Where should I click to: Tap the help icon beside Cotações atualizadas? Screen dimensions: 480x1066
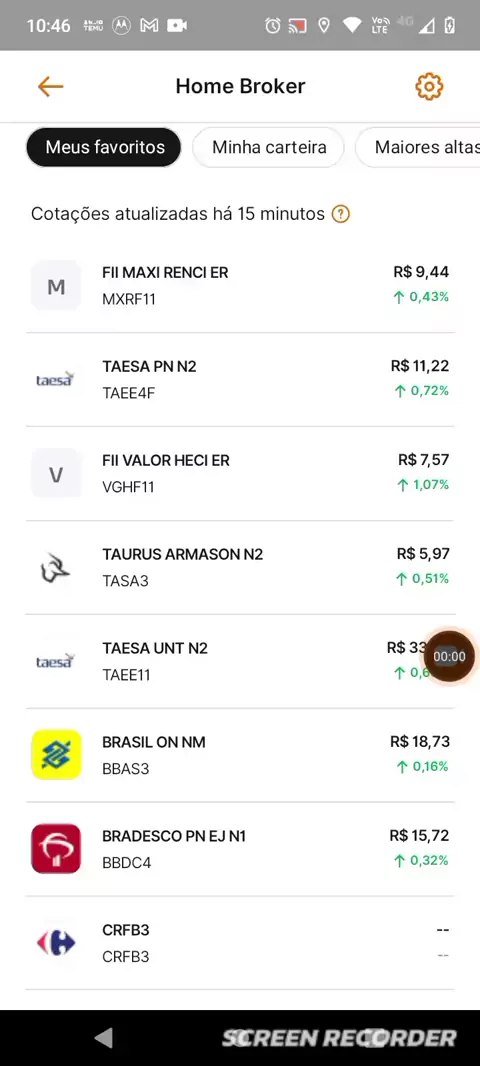click(x=341, y=214)
